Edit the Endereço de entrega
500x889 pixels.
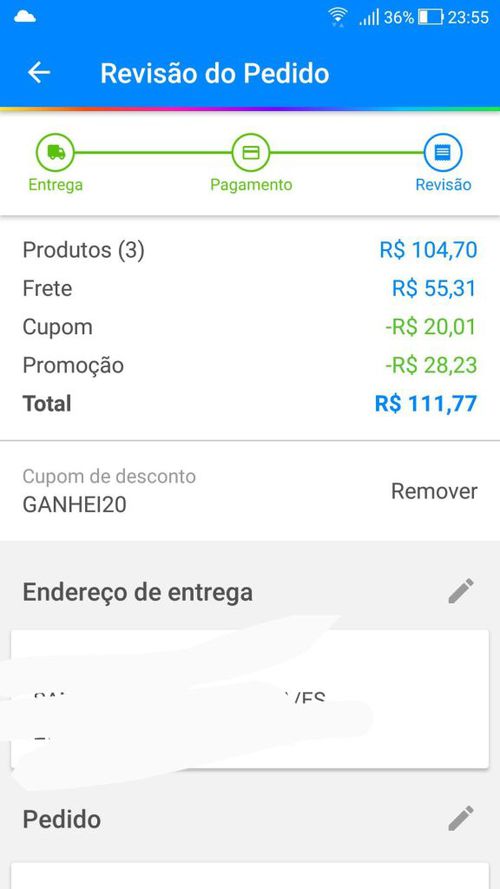pos(461,591)
